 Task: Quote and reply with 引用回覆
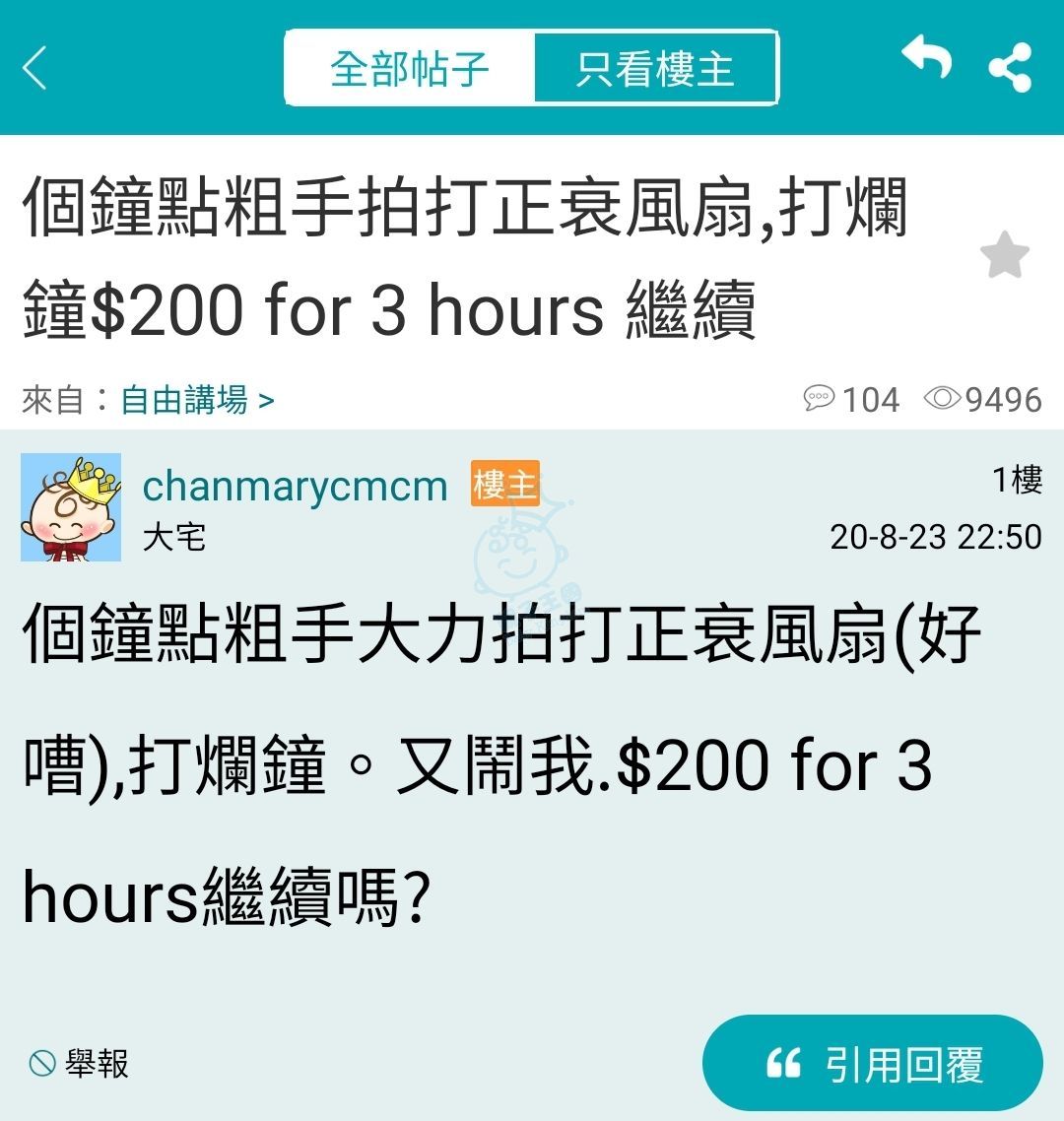click(x=873, y=1064)
